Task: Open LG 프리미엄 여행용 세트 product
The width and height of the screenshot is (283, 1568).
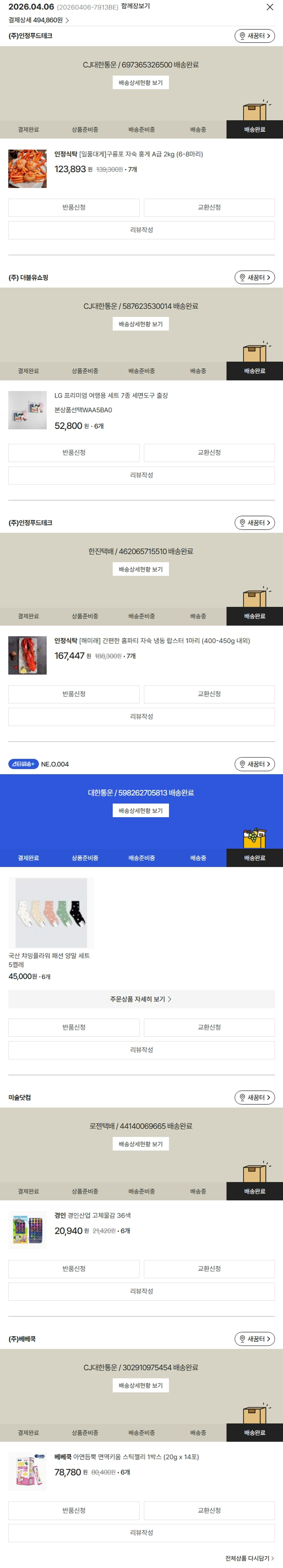Action: pos(111,396)
